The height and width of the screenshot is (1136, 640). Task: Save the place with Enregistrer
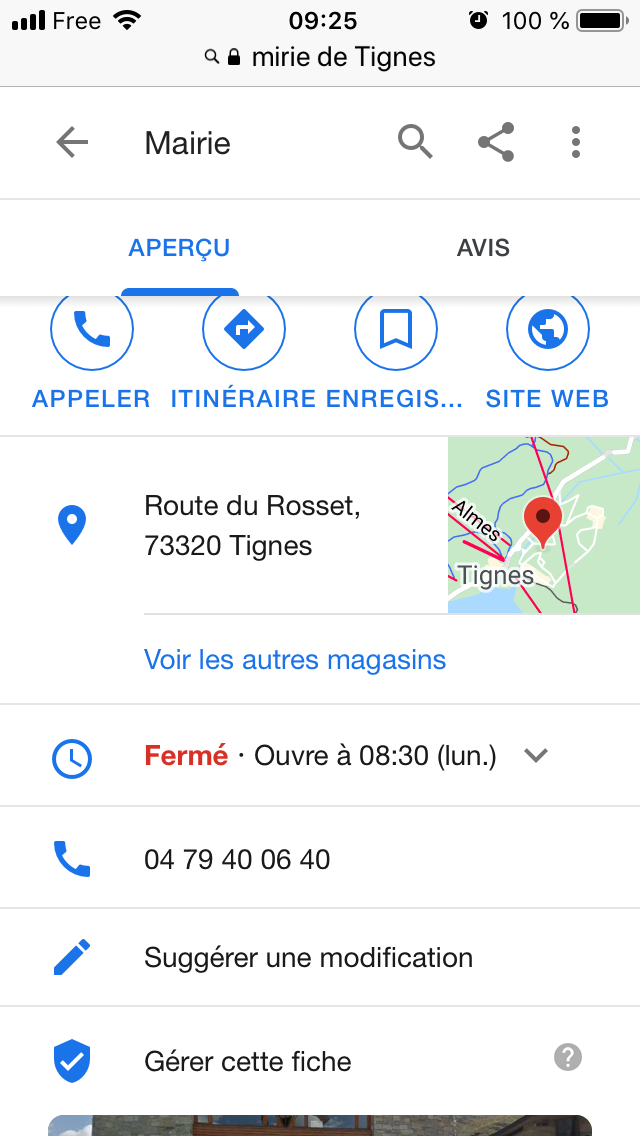[396, 330]
